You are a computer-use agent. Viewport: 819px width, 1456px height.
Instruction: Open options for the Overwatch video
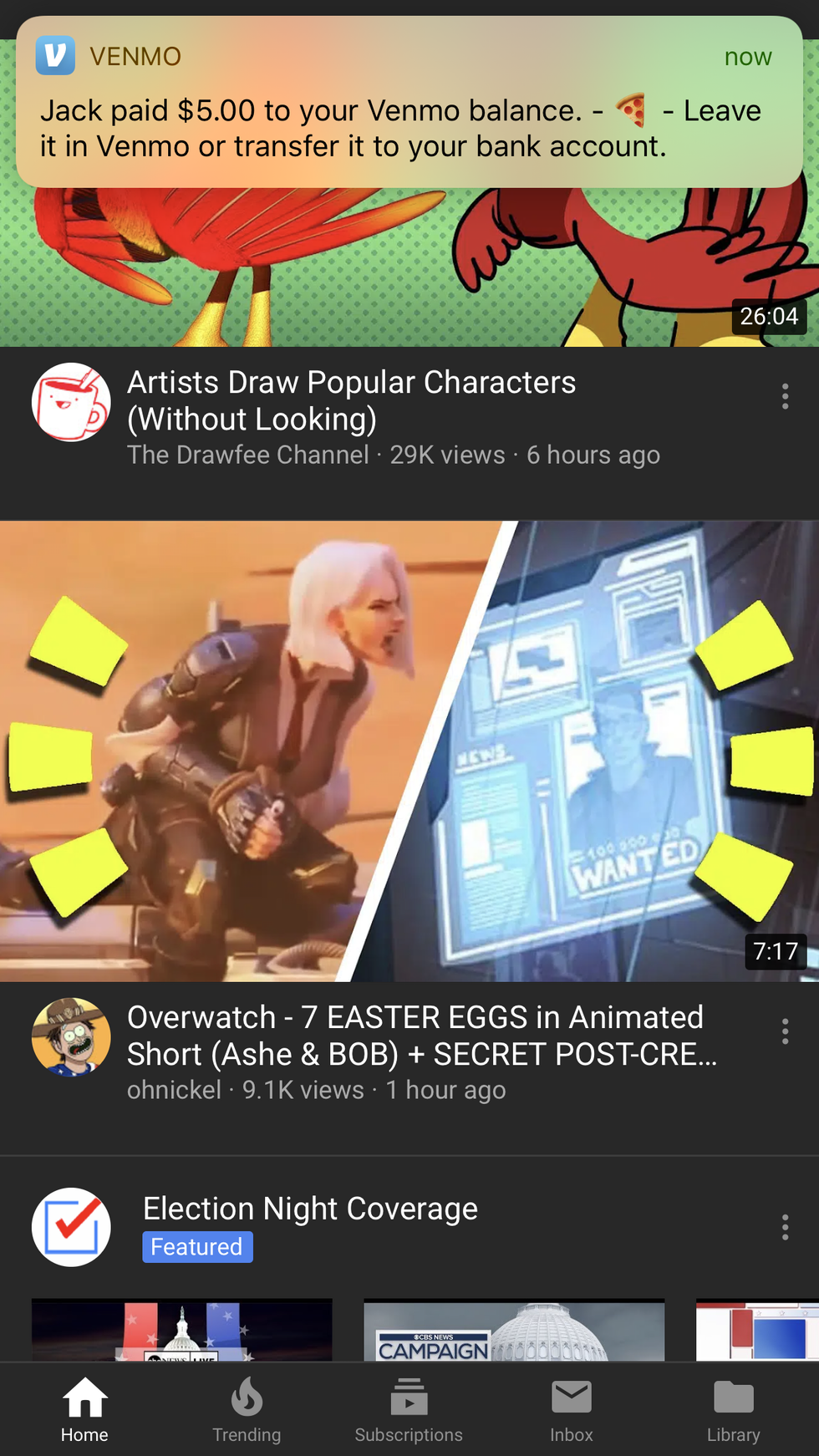[x=785, y=1031]
